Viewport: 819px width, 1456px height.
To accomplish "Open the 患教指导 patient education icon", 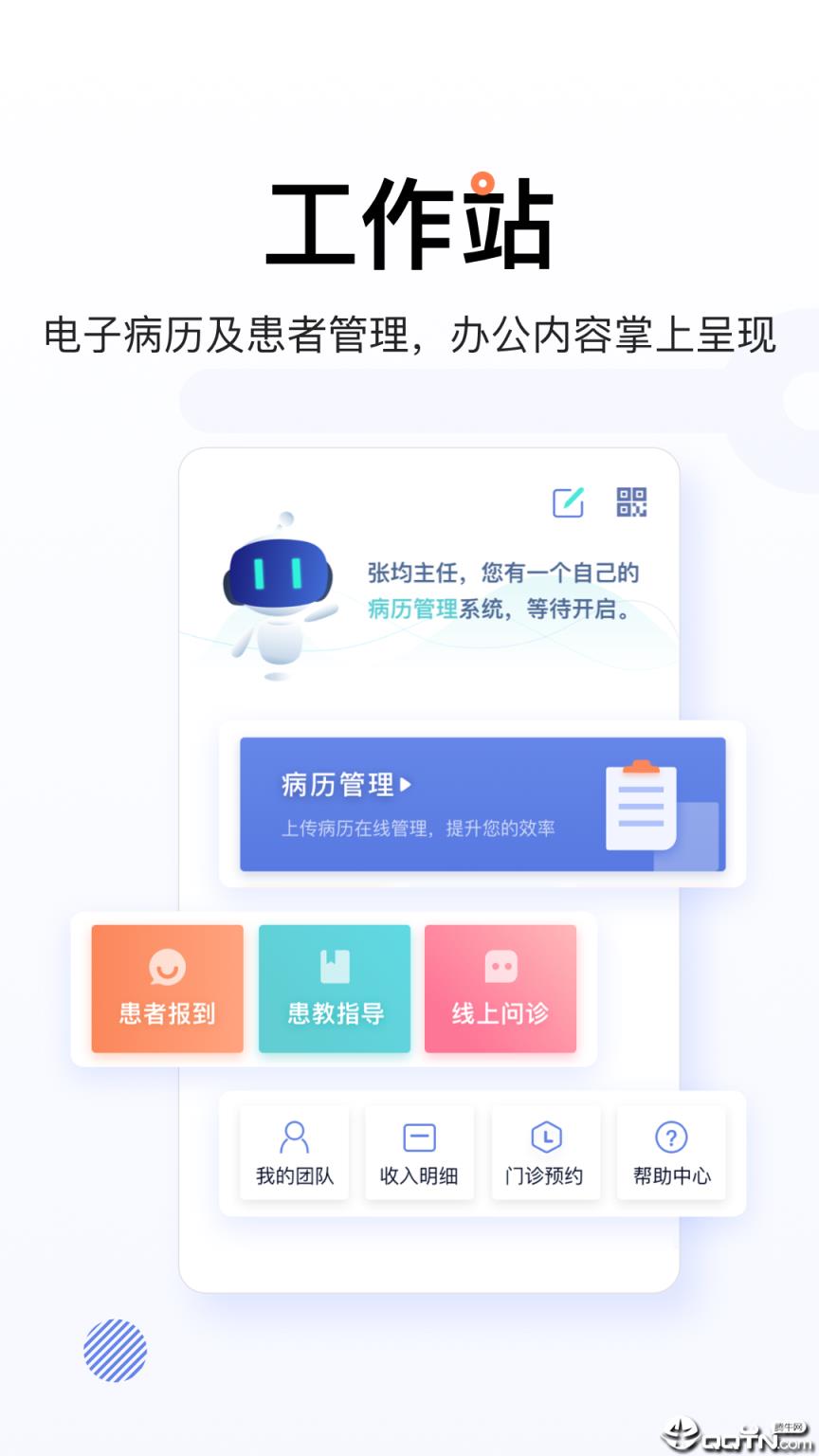I will 334,989.
